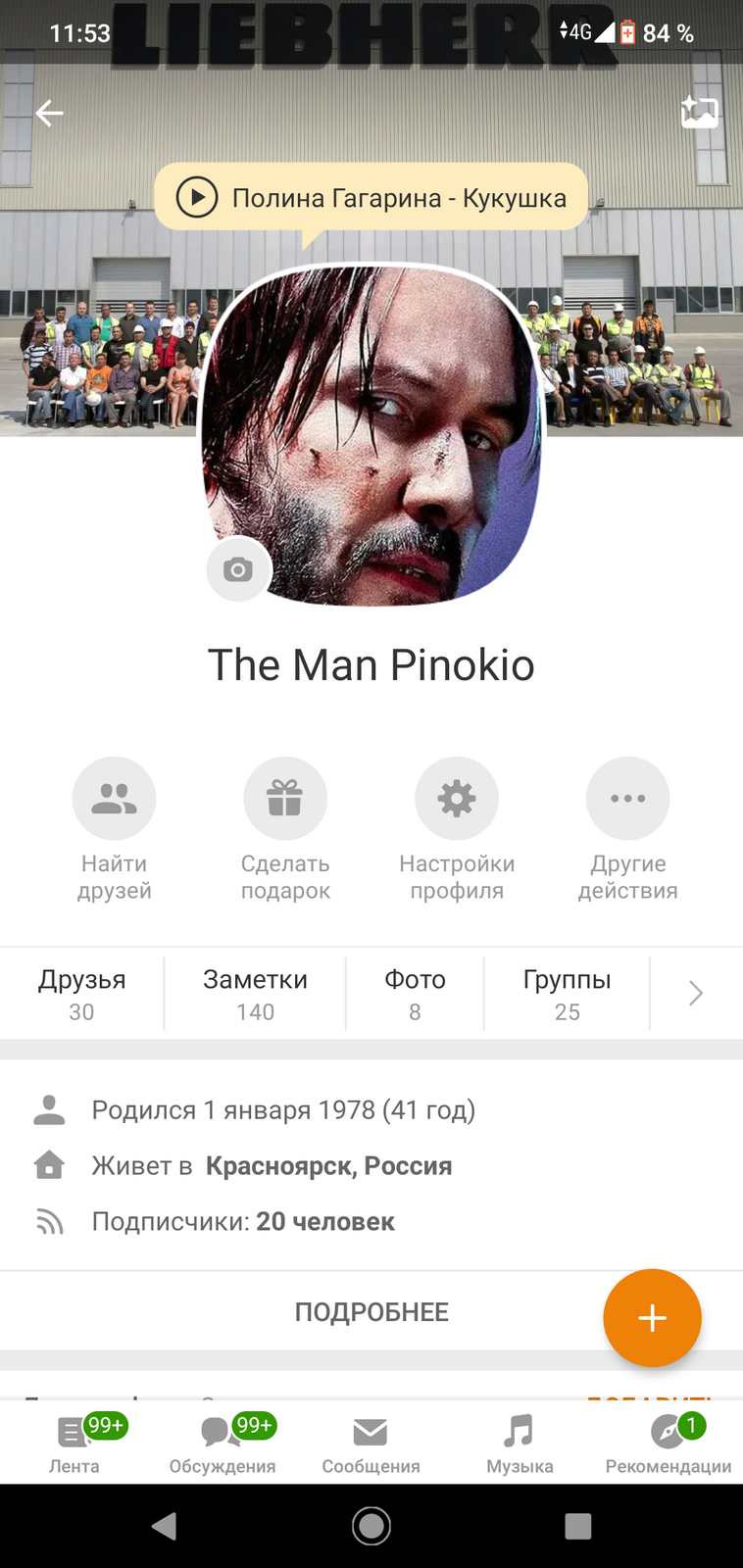Open the Друзья section

[x=82, y=994]
